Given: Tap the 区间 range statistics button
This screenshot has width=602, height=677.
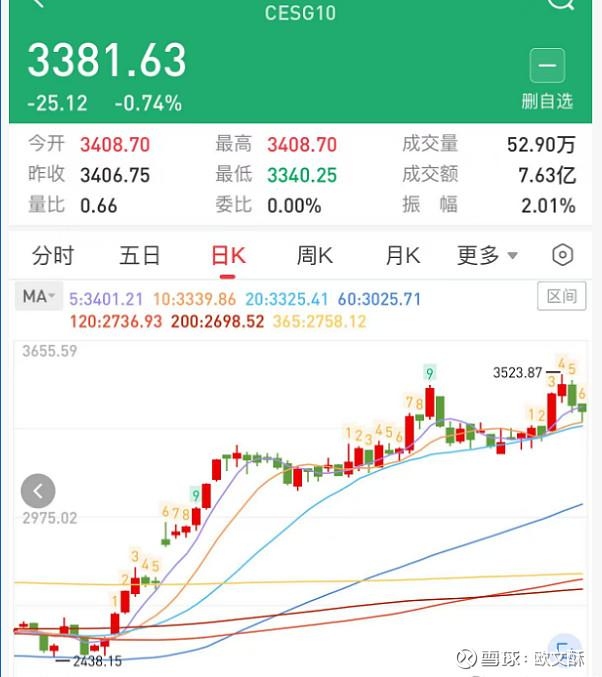Looking at the screenshot, I should (562, 296).
